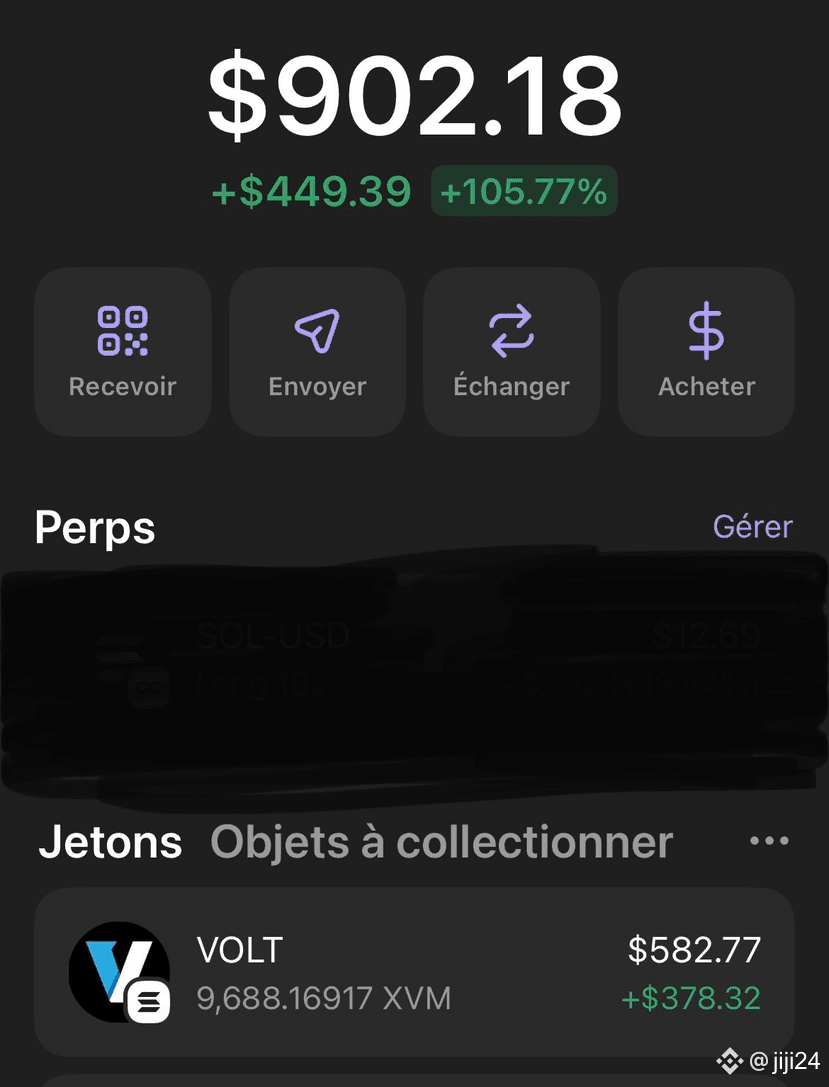
Task: Open the three-dot tokens menu
Action: (x=768, y=841)
